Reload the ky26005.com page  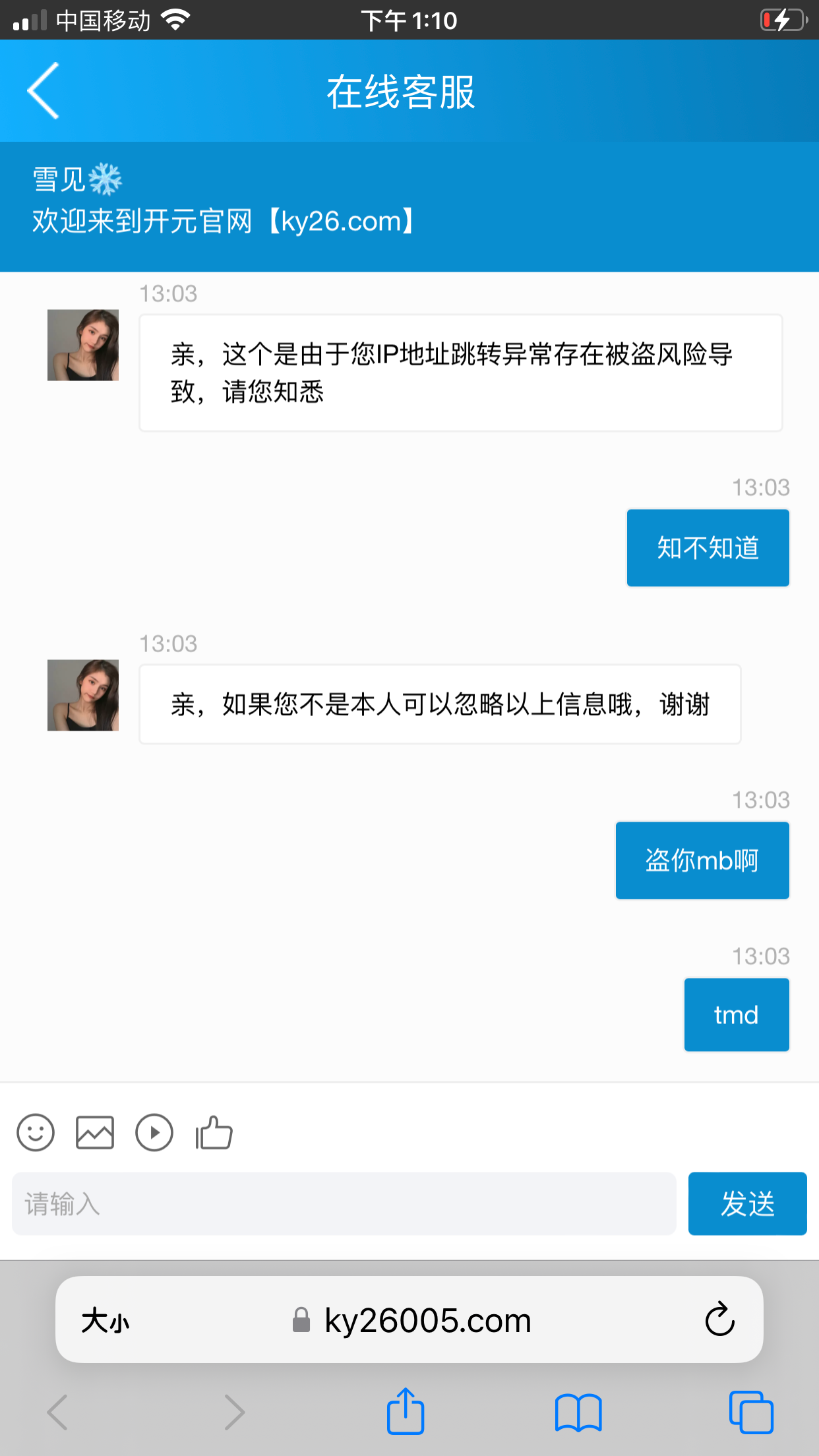click(x=719, y=1319)
